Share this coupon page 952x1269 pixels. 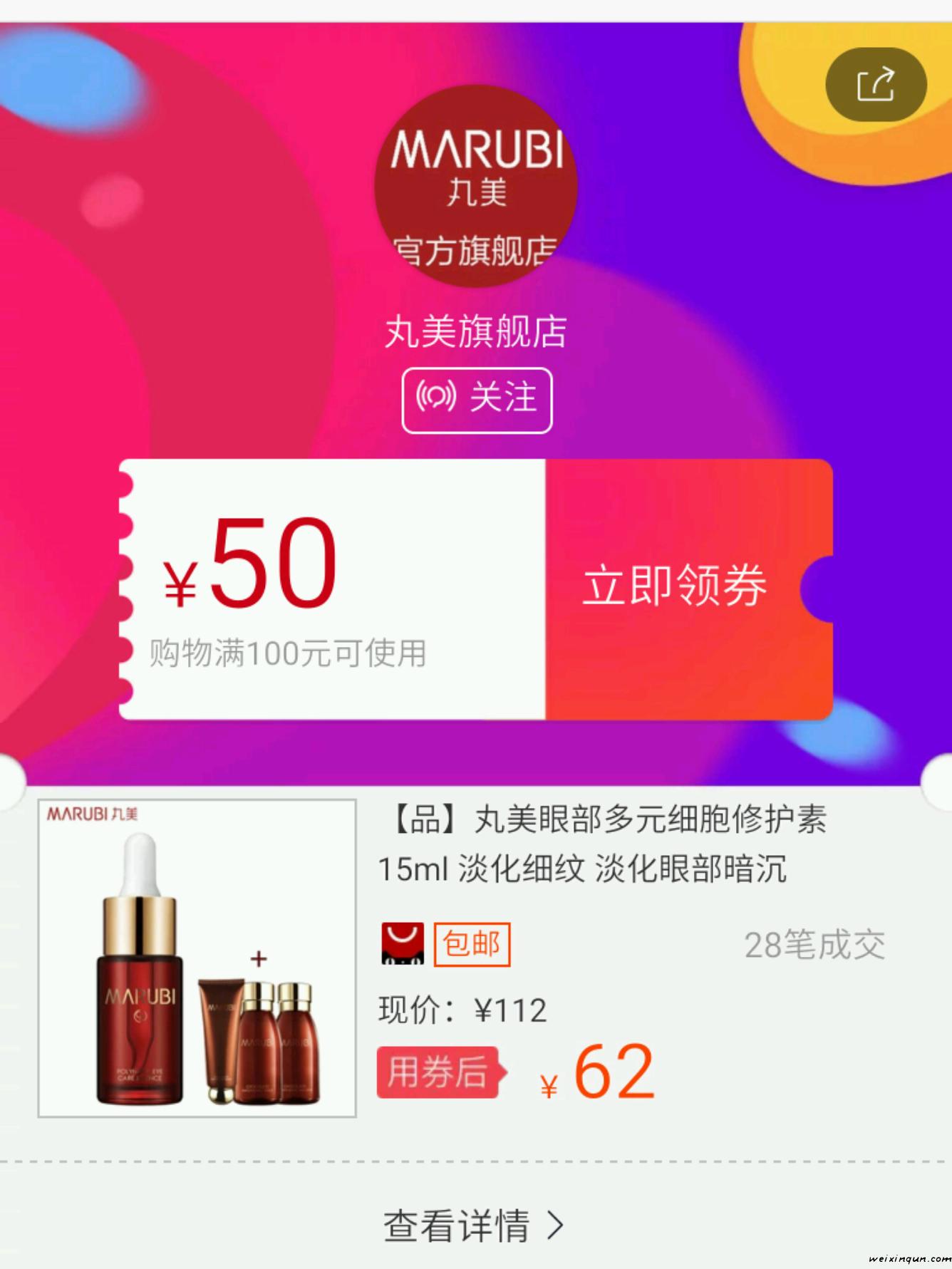click(876, 85)
